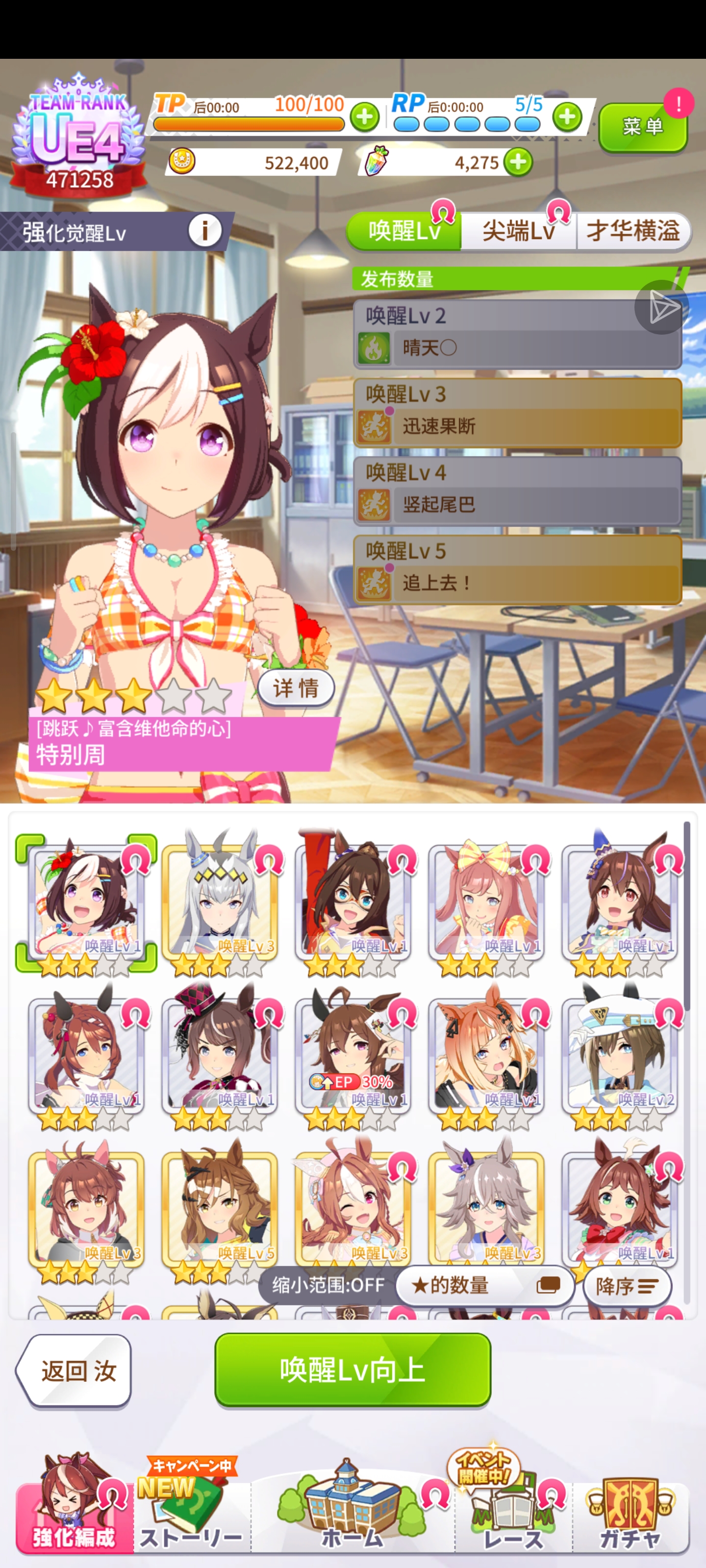Open the 详情 details button
The image size is (706, 1568).
[296, 688]
